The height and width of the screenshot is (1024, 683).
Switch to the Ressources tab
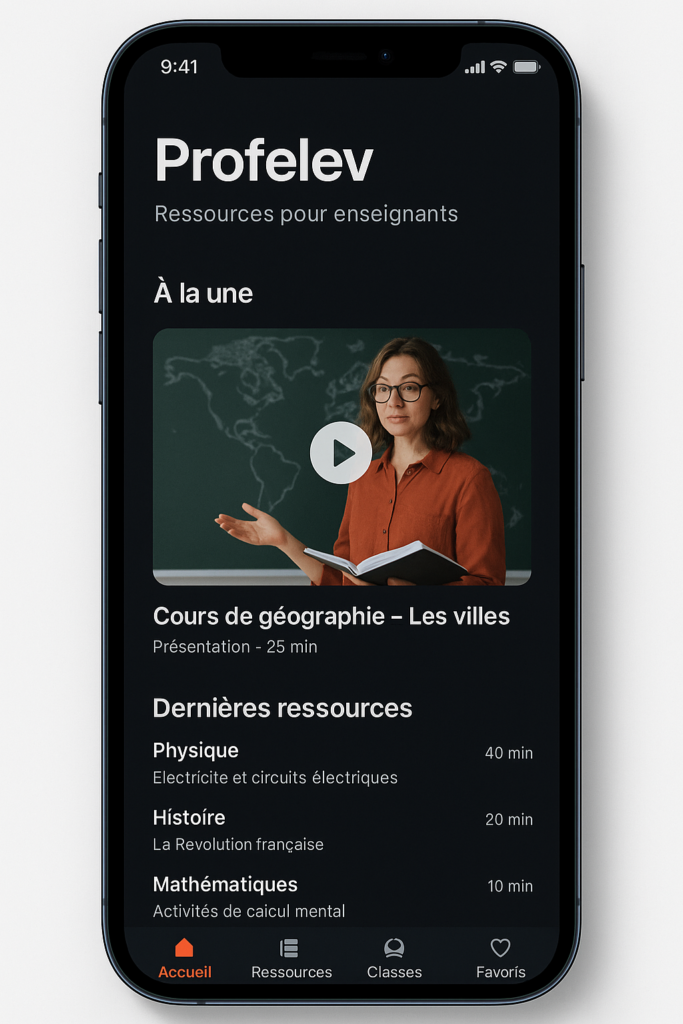pyautogui.click(x=291, y=958)
